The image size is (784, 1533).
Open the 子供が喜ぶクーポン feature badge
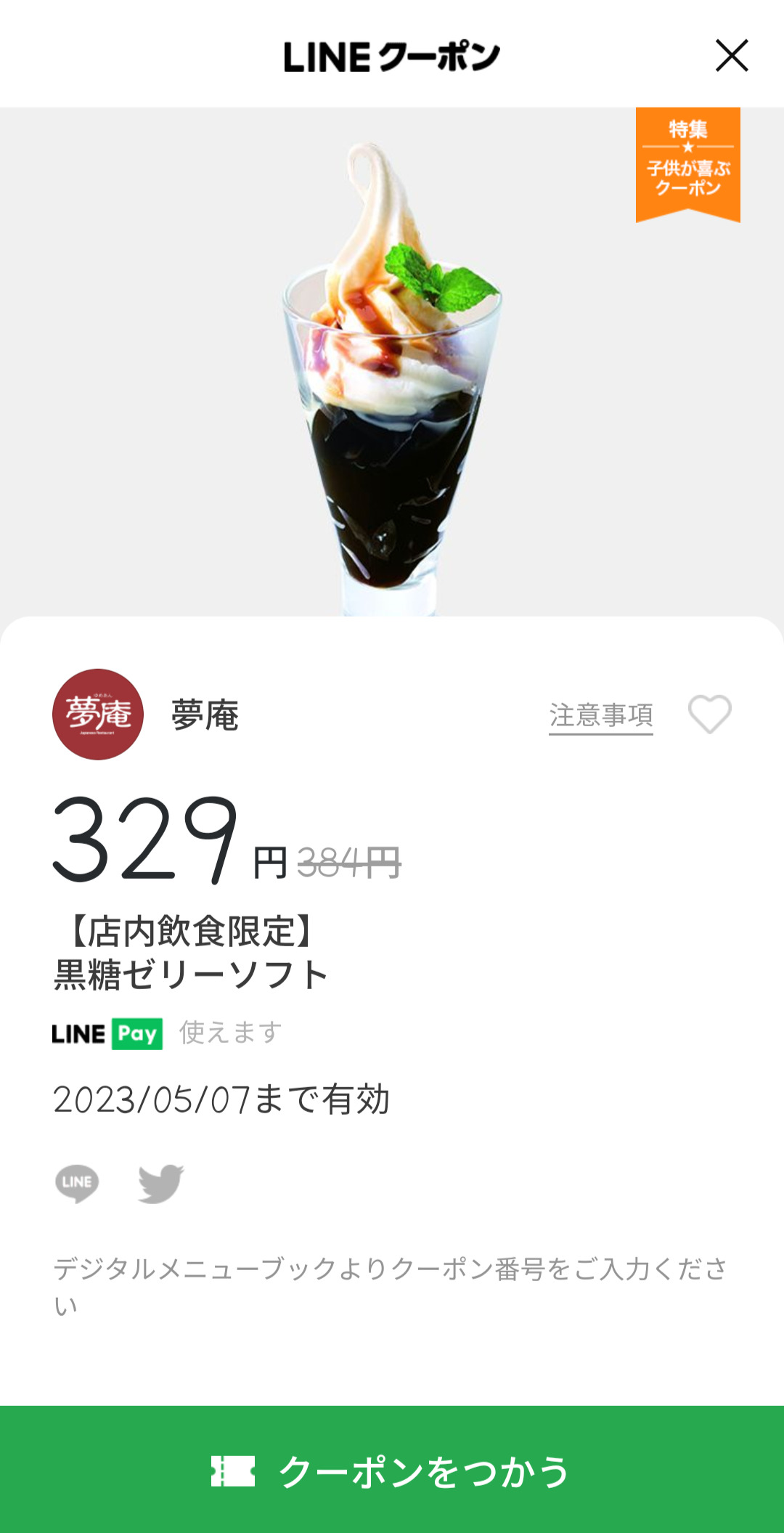point(687,164)
